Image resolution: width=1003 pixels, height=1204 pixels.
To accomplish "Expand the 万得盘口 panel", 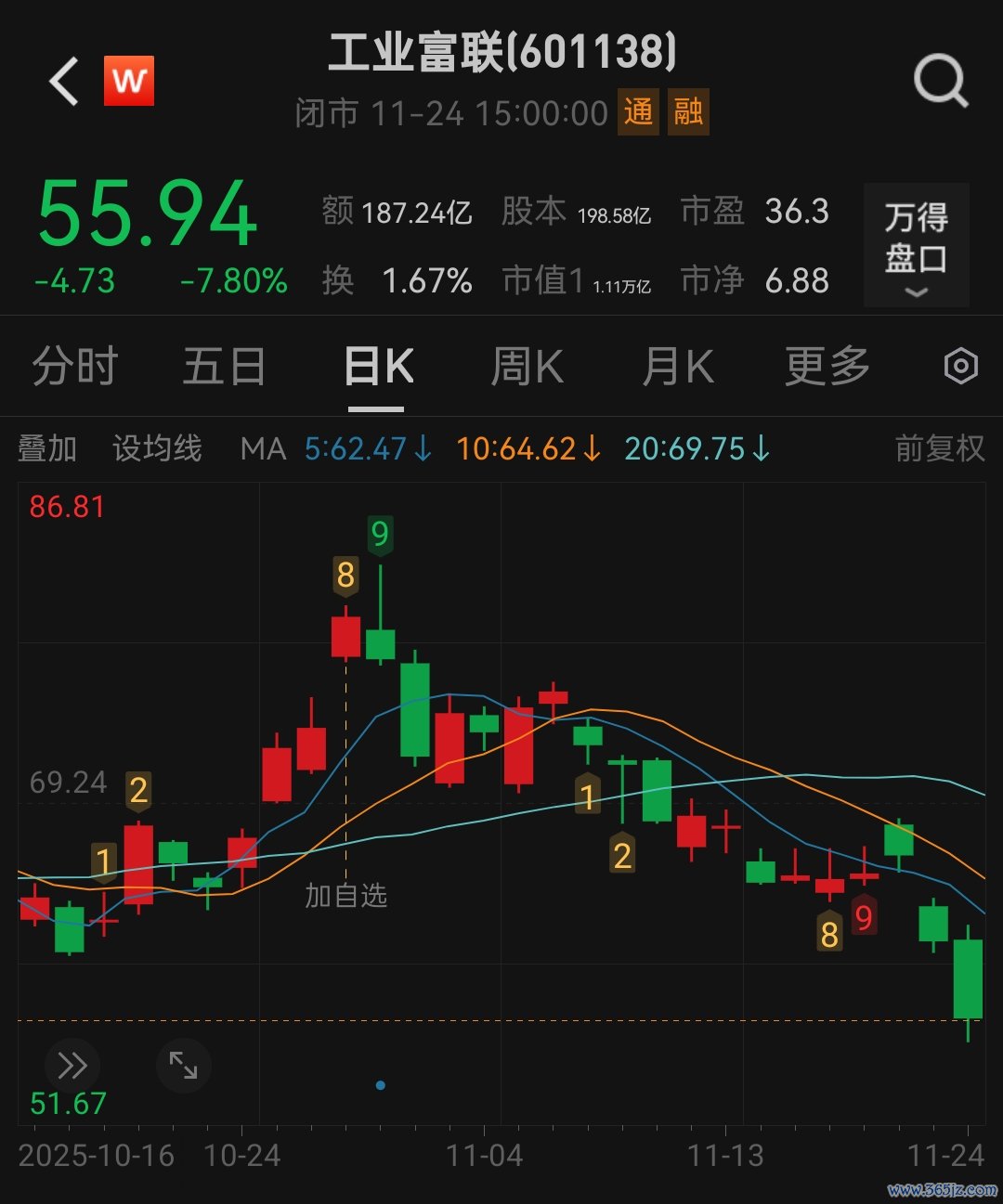I will [x=917, y=245].
